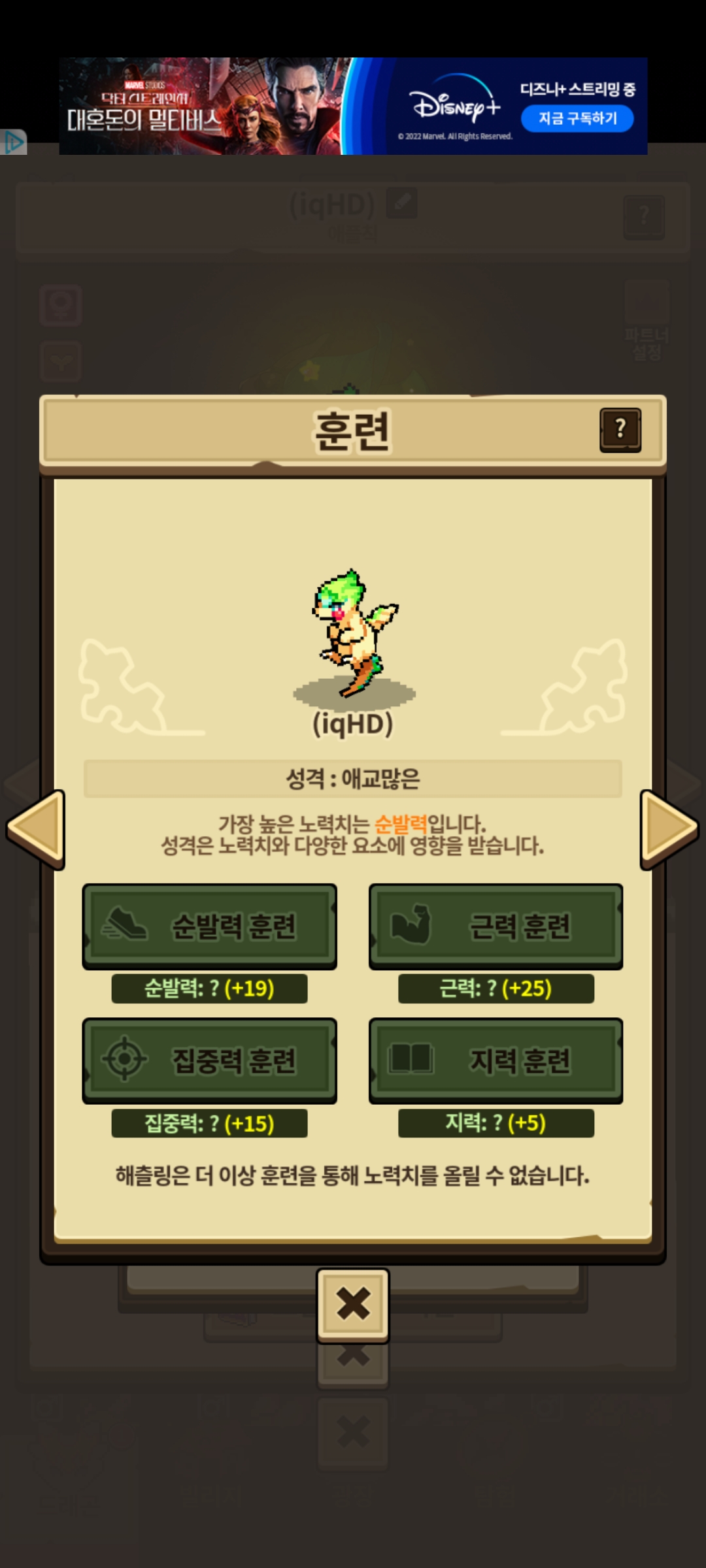Start 집중력 훈련 focus training
The image size is (706, 1568).
pos(209,1060)
